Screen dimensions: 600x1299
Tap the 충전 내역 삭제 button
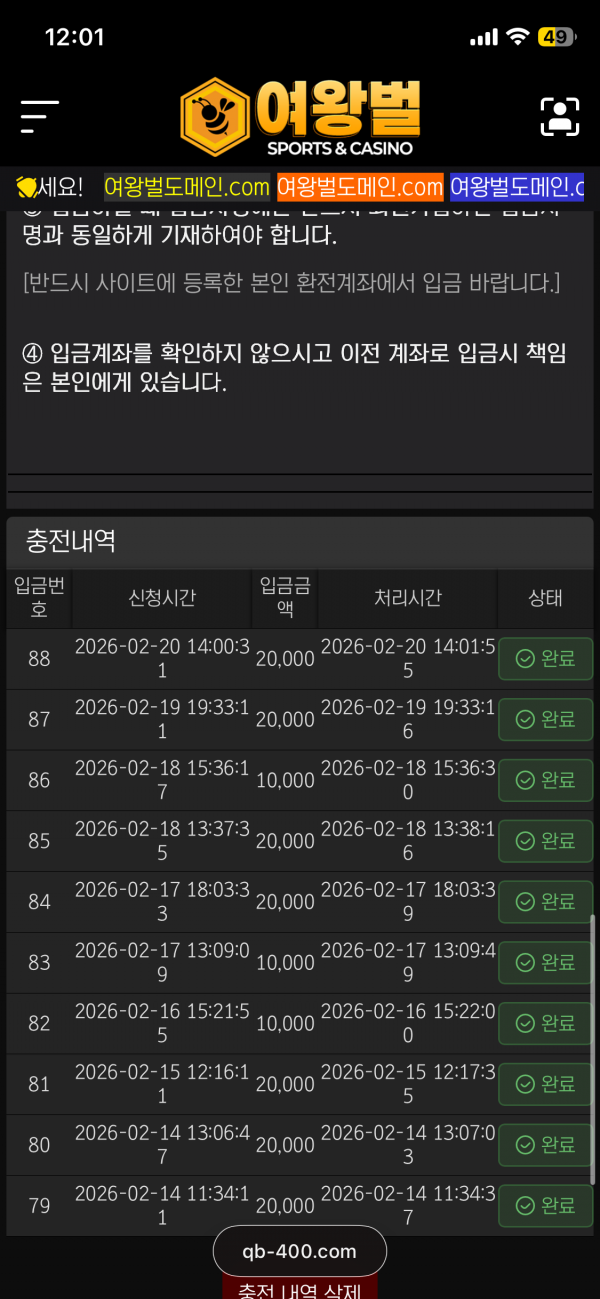pos(299,1288)
